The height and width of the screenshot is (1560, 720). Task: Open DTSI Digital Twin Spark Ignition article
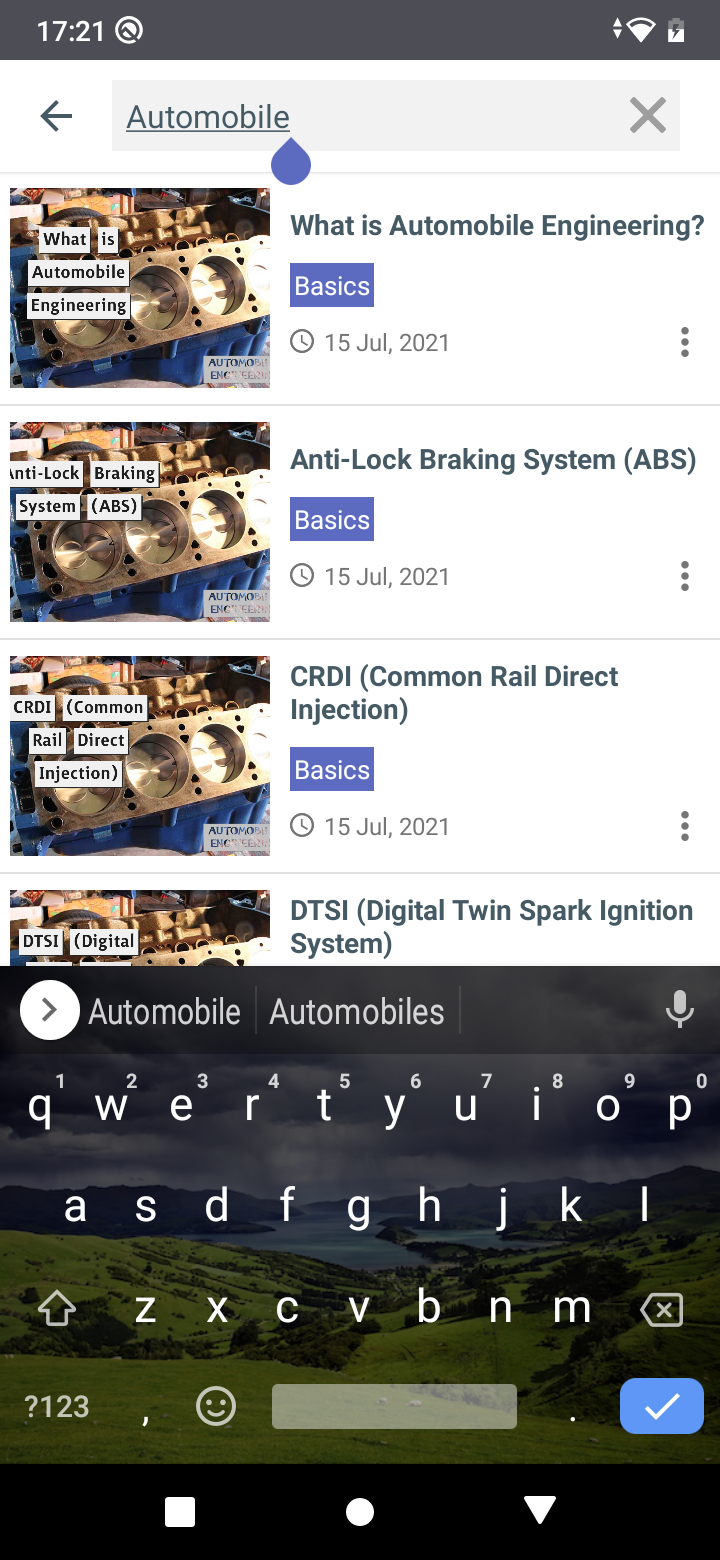point(491,926)
